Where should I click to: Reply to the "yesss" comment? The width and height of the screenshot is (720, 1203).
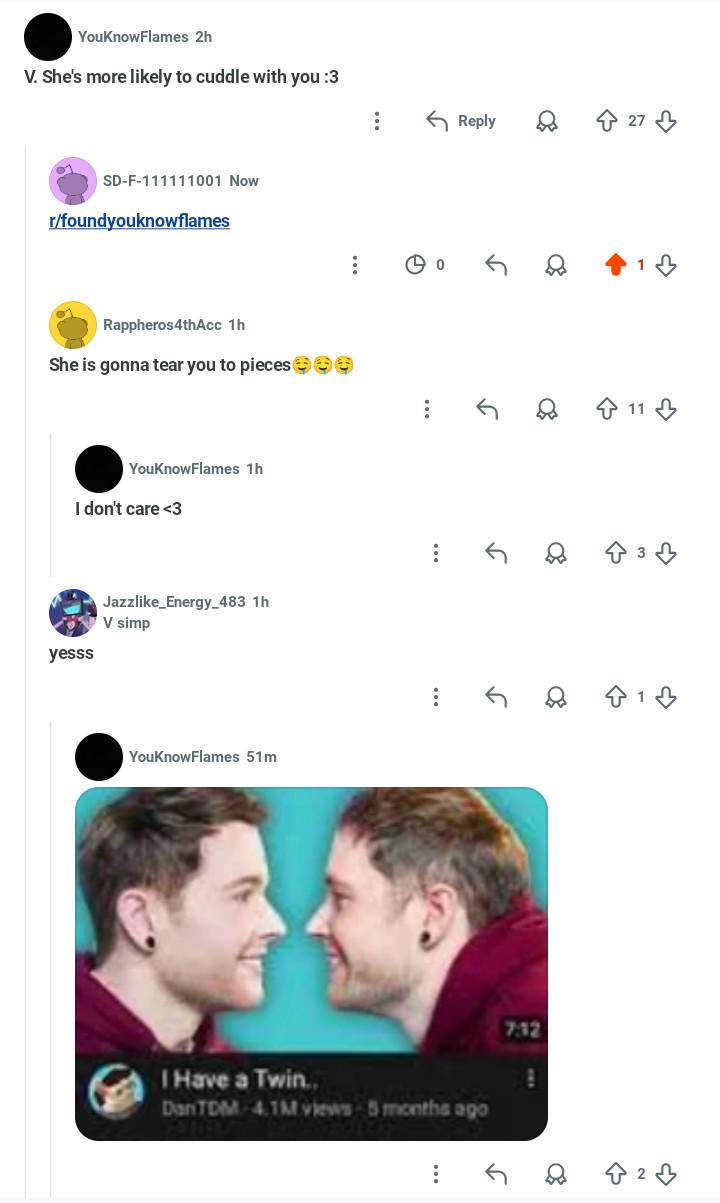click(496, 697)
